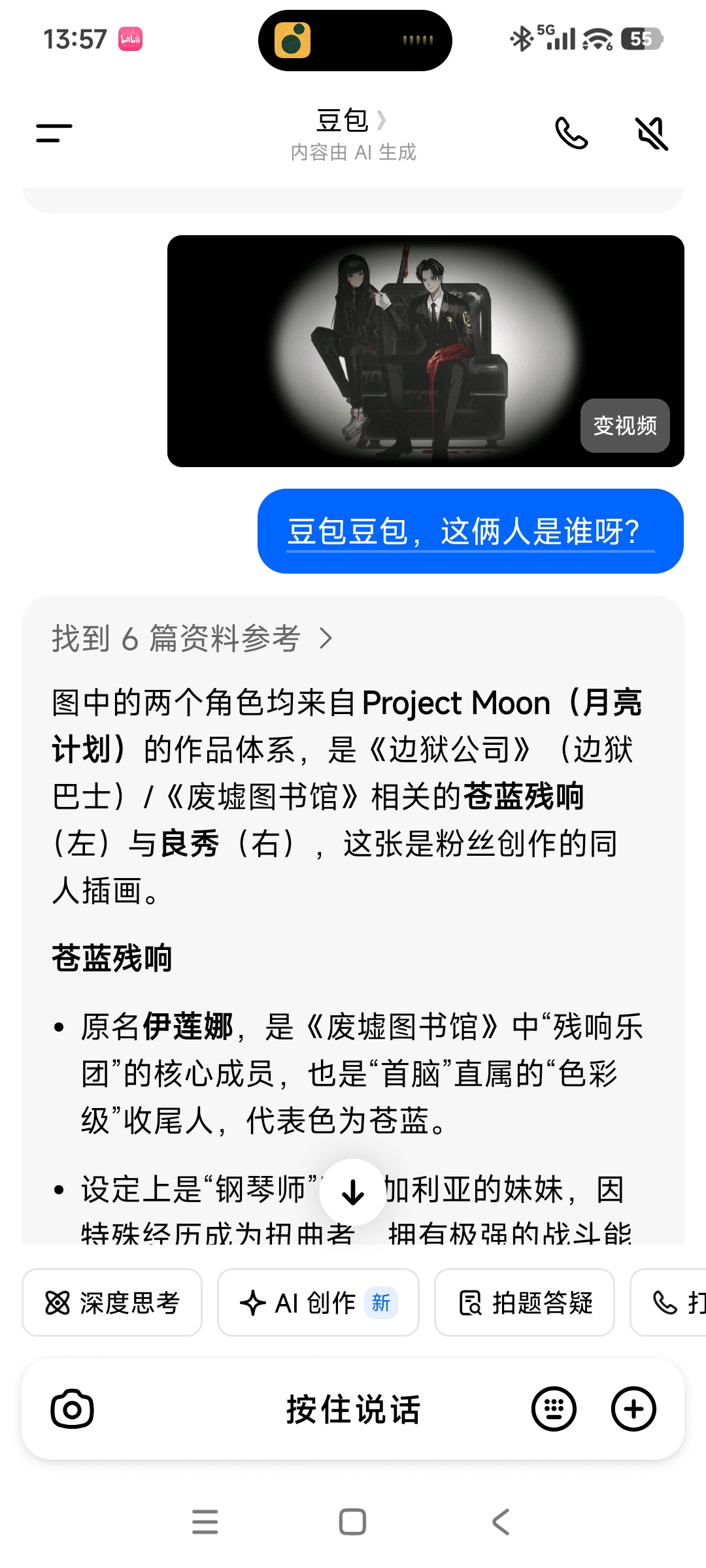Jump to the latest message with the down arrow
This screenshot has height=1568, width=706.
click(353, 1192)
